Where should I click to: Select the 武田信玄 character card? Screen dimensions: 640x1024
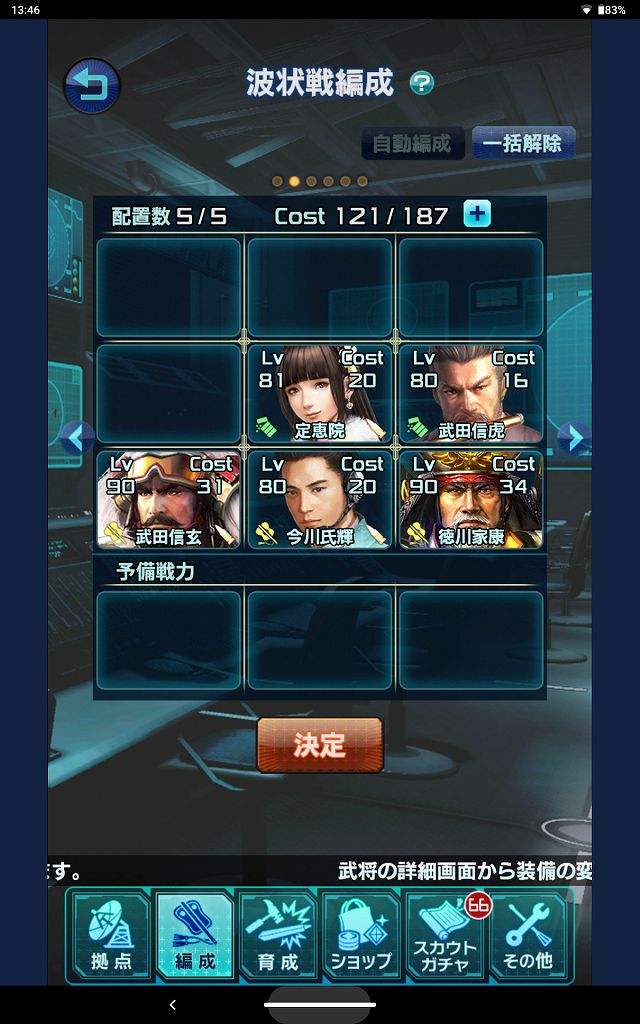168,500
